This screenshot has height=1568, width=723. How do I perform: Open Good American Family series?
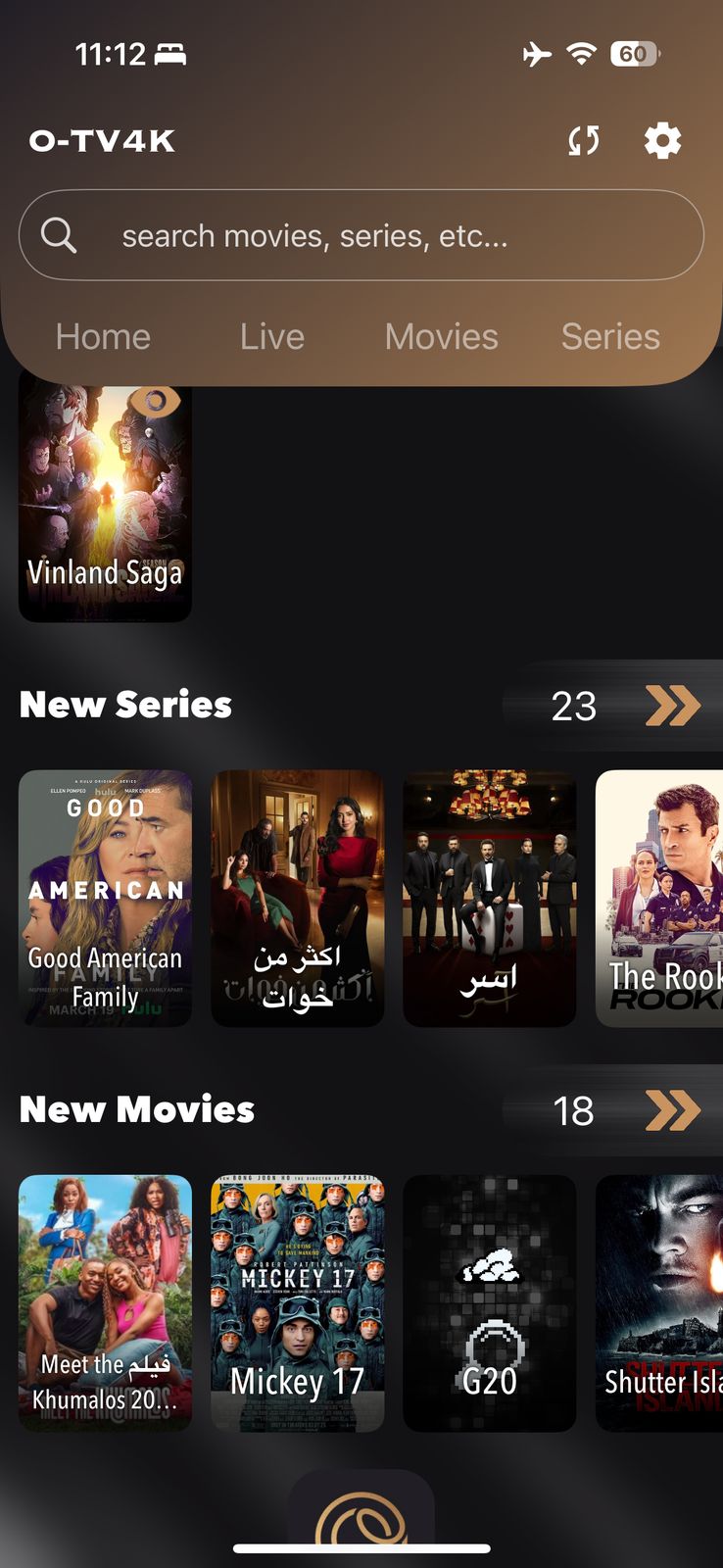pyautogui.click(x=106, y=899)
